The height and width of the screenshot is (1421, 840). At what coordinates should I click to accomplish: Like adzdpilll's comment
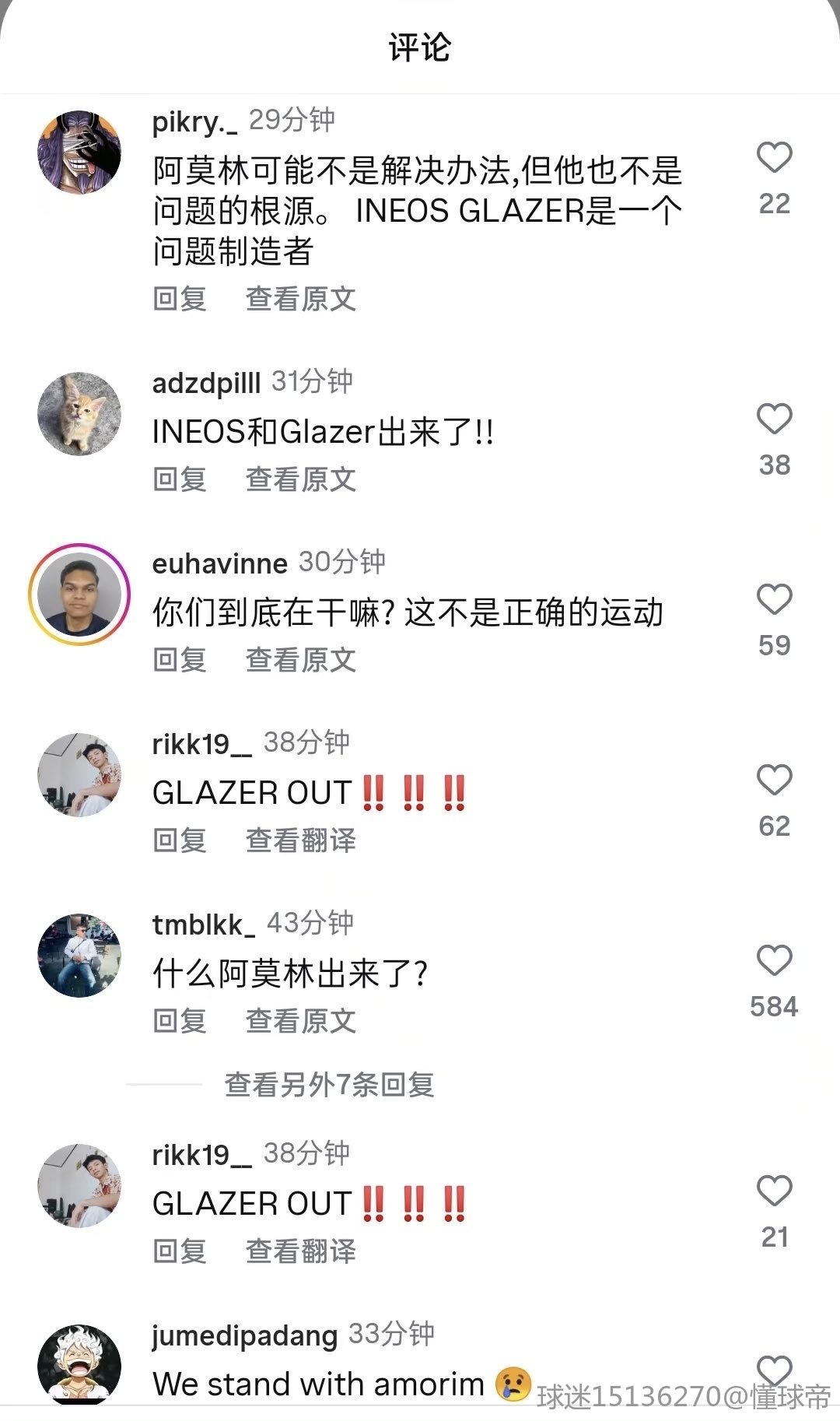774,419
